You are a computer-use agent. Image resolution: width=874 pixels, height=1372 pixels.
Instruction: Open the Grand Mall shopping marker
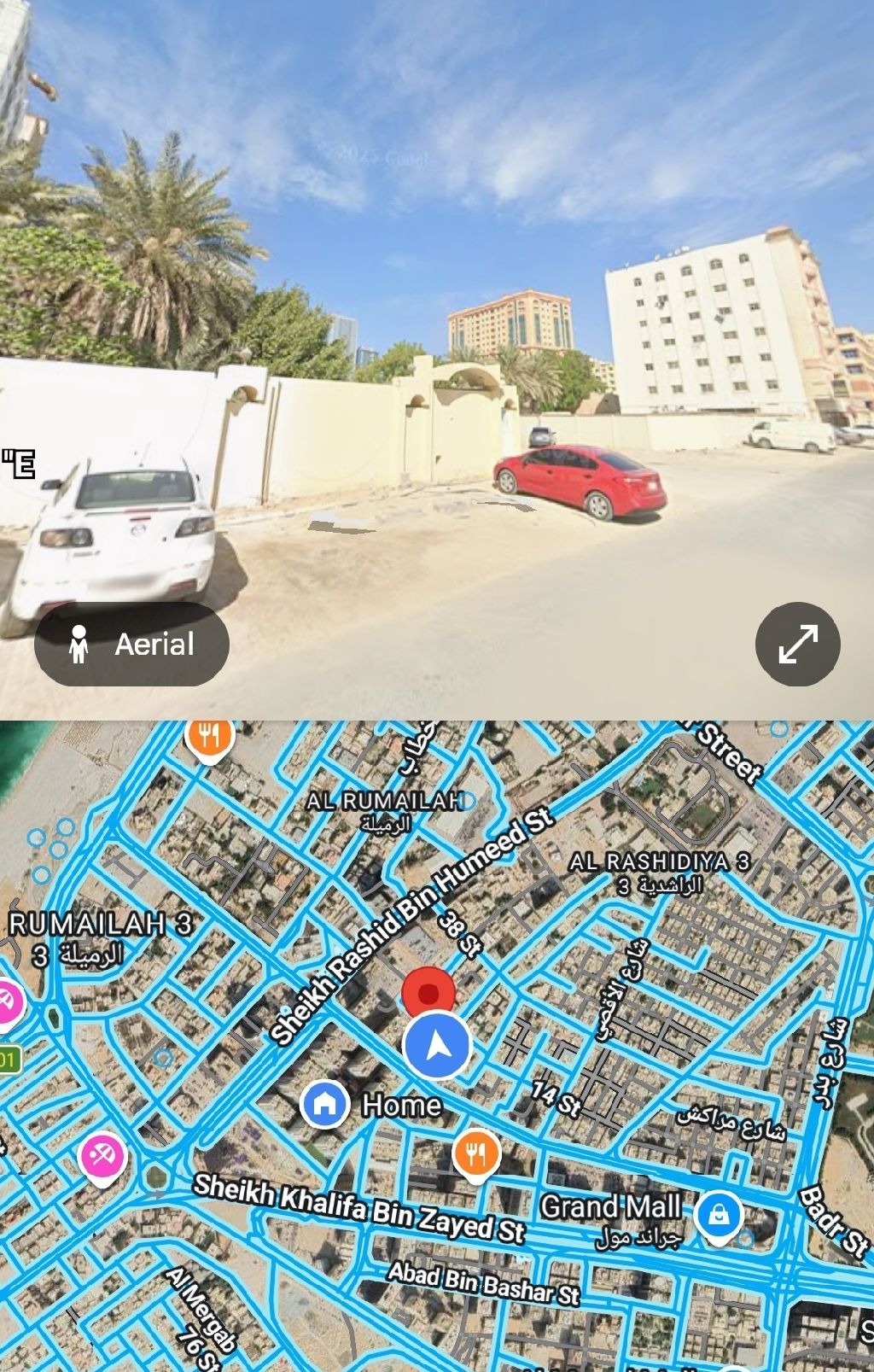point(719,1214)
